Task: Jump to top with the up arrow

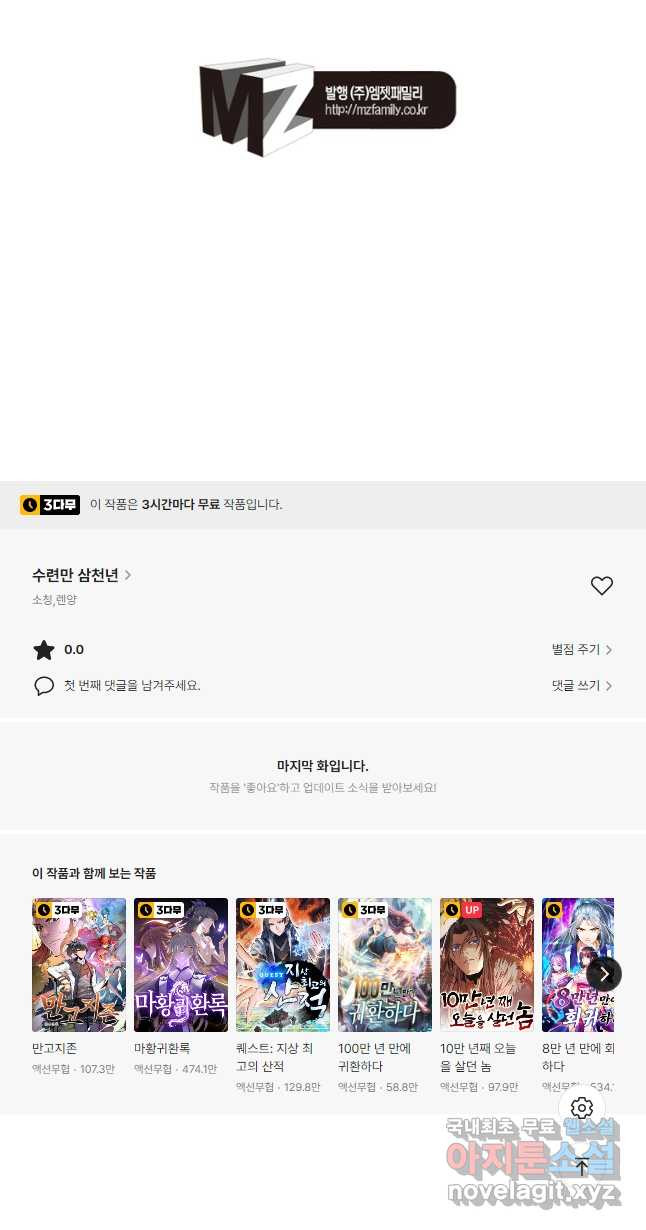Action: tap(582, 1166)
